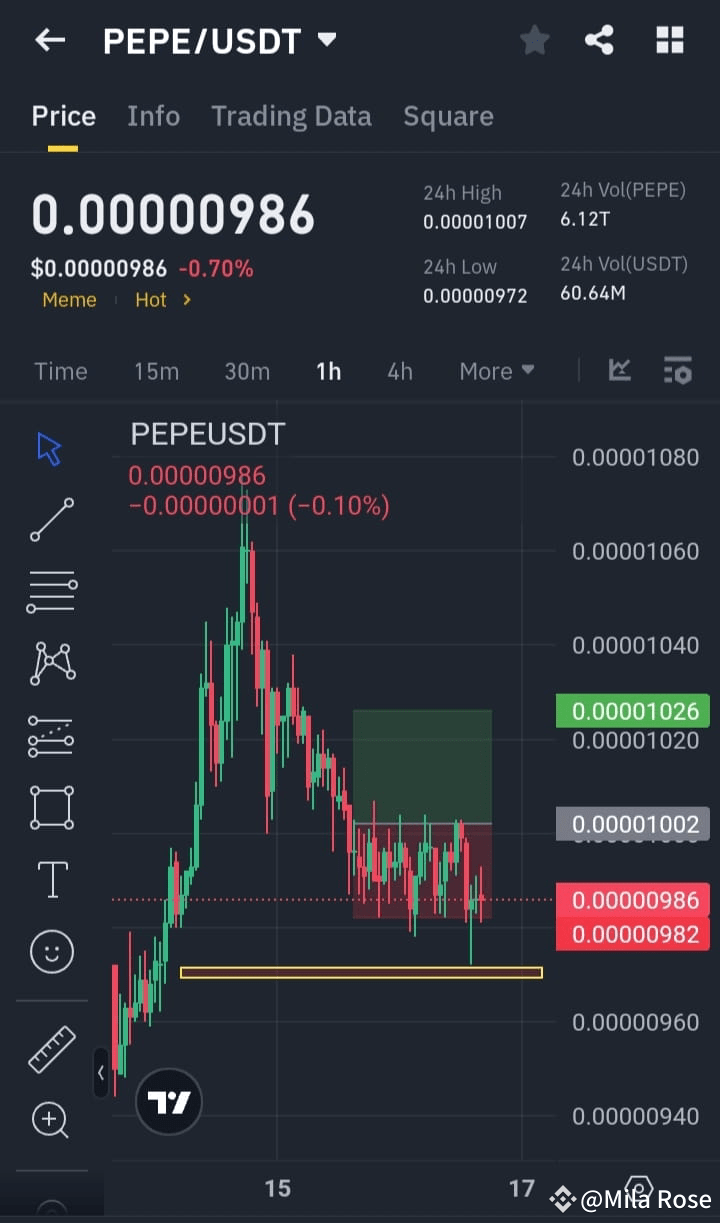Image resolution: width=720 pixels, height=1223 pixels.
Task: Expand the More timeframes dropdown
Action: (x=497, y=370)
